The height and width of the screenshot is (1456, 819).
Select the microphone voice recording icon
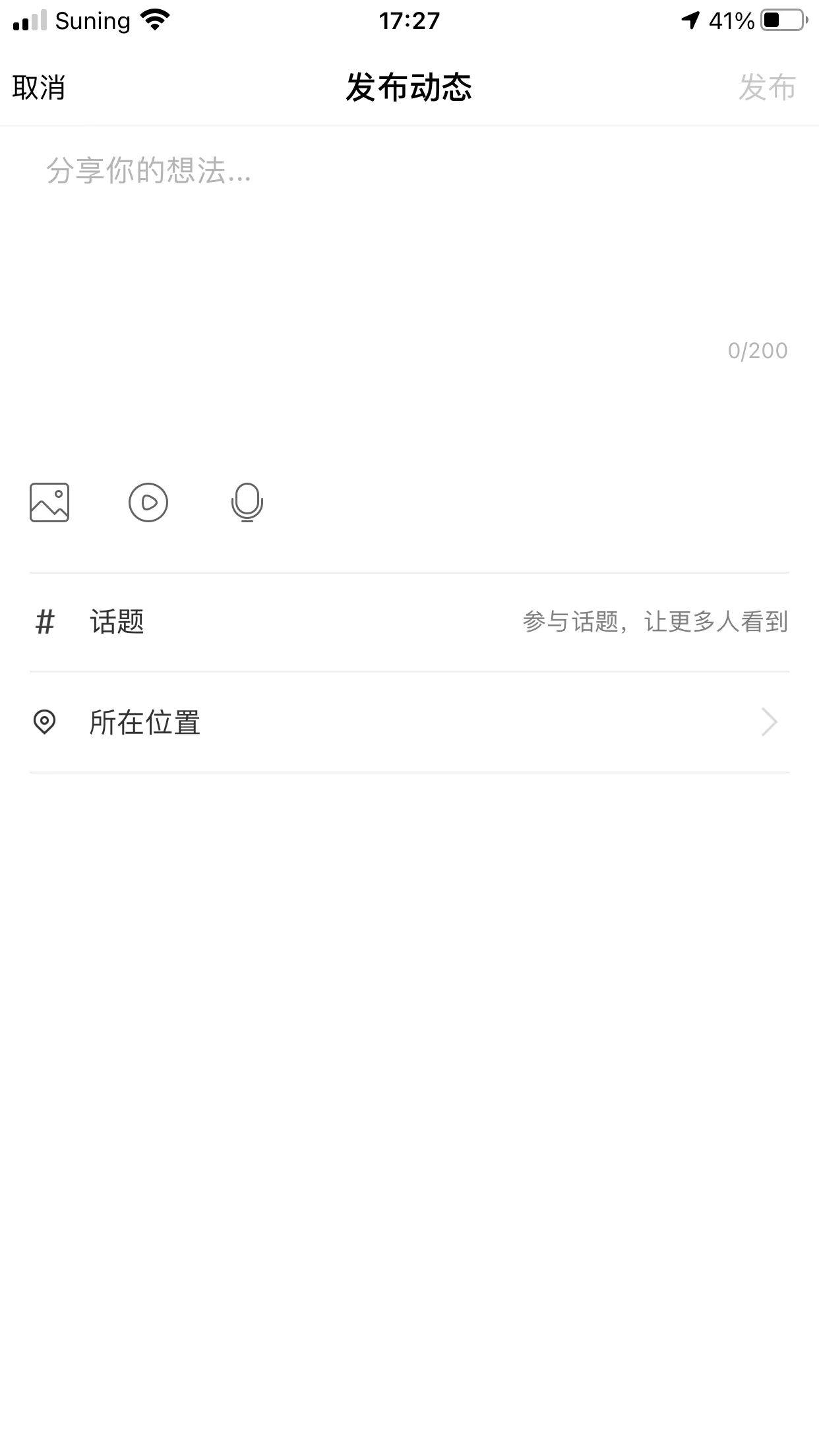click(247, 502)
